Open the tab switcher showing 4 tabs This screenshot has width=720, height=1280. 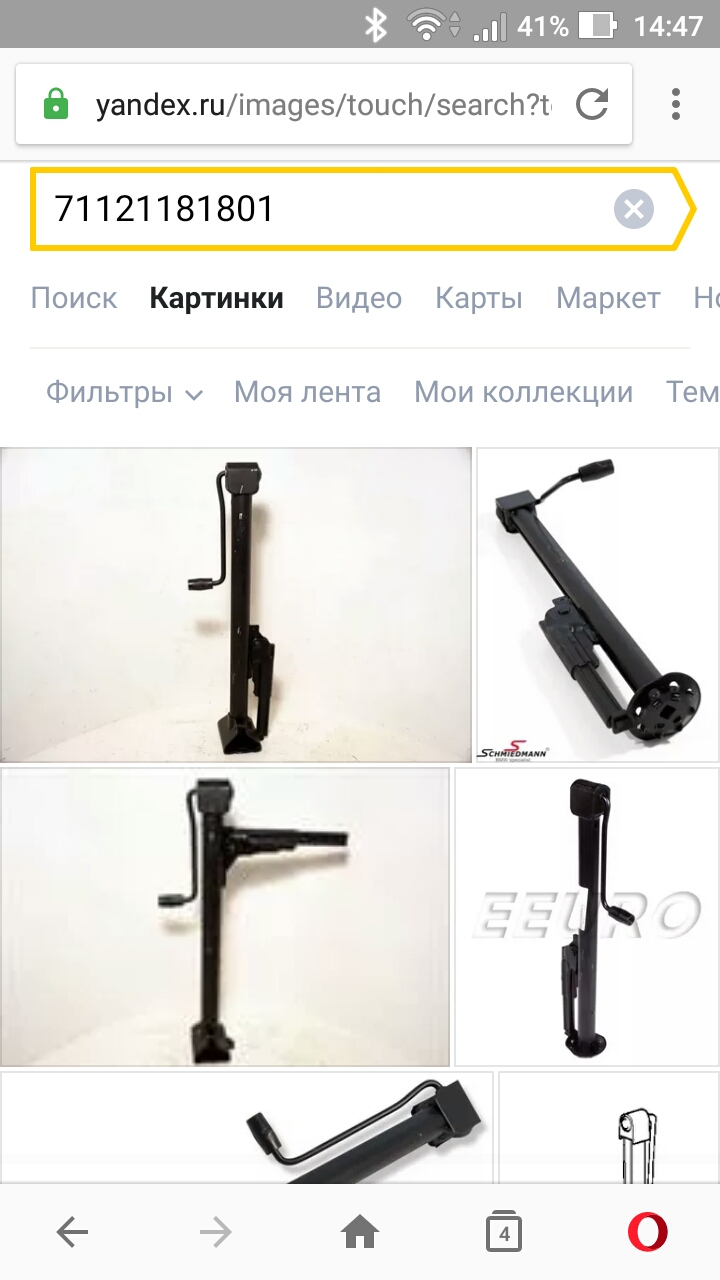(x=504, y=1233)
